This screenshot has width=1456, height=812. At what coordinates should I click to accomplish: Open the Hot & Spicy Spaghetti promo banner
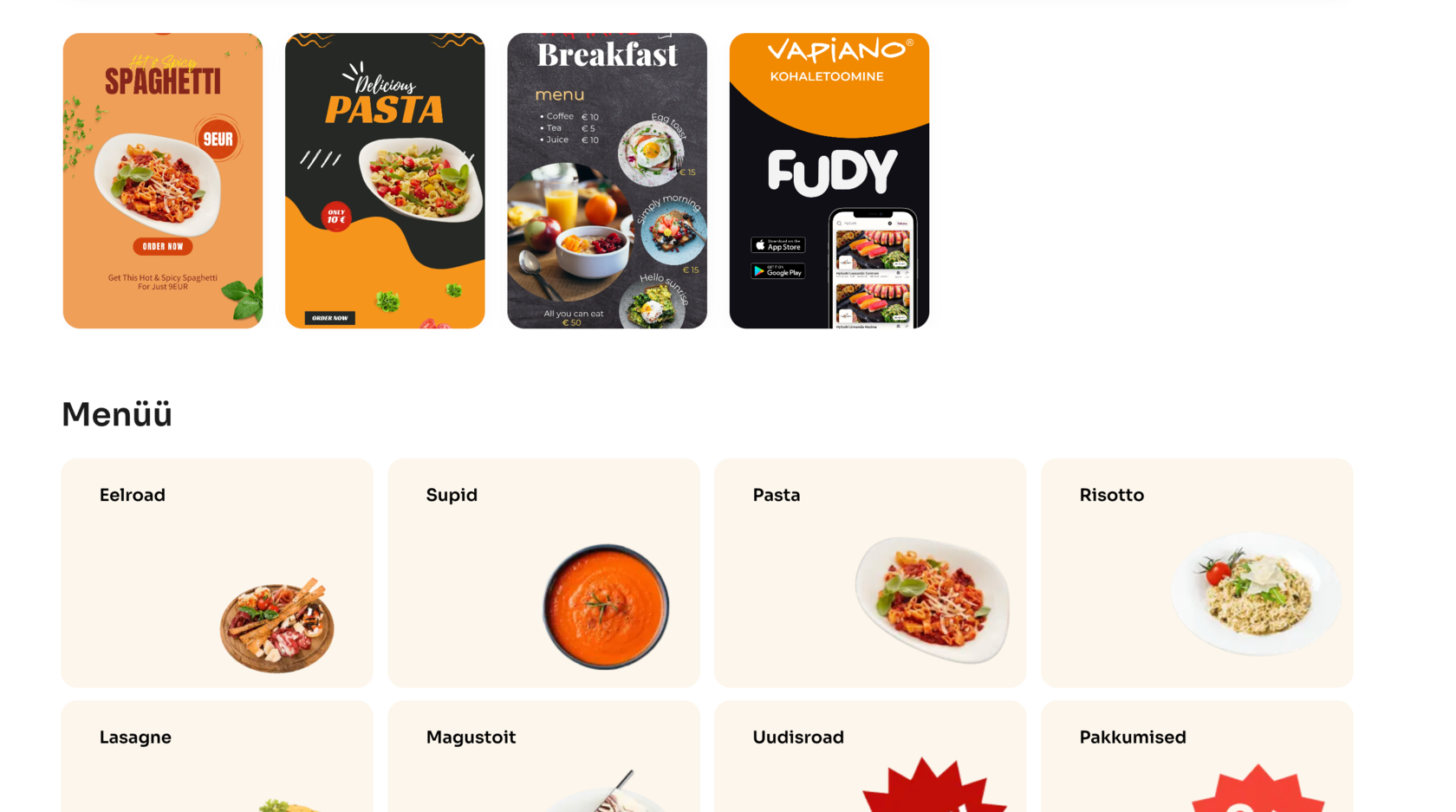(x=162, y=180)
